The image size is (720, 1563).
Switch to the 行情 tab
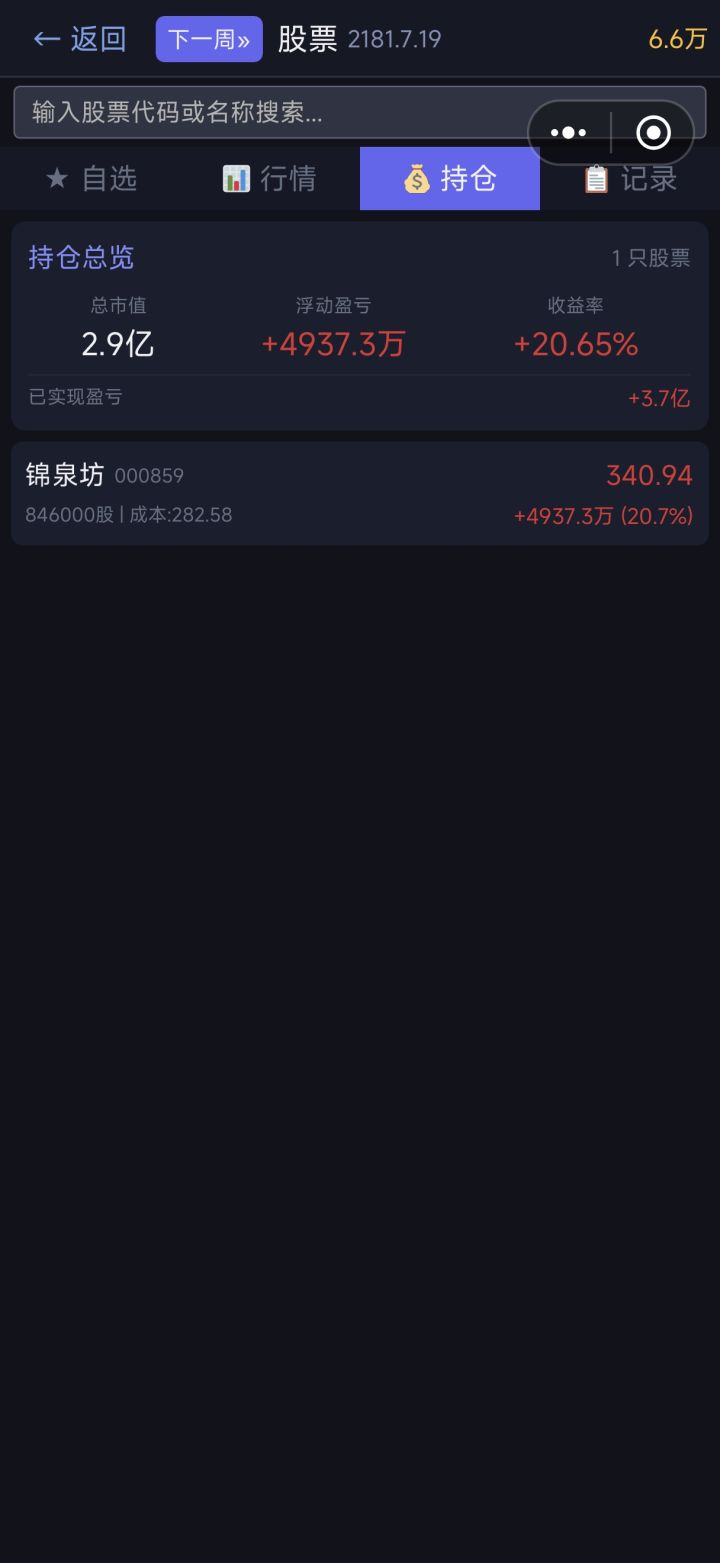(270, 179)
